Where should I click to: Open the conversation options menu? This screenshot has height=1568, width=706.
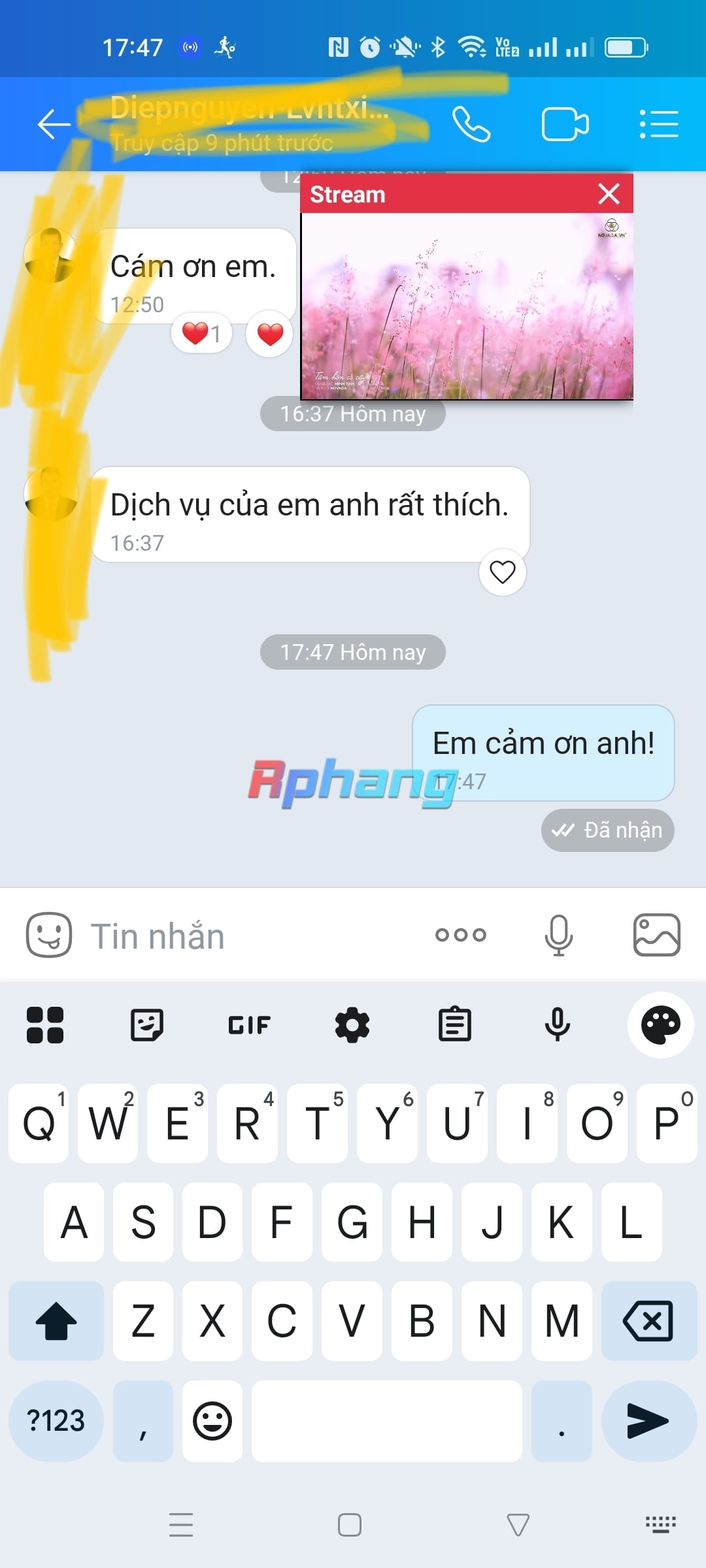[659, 124]
